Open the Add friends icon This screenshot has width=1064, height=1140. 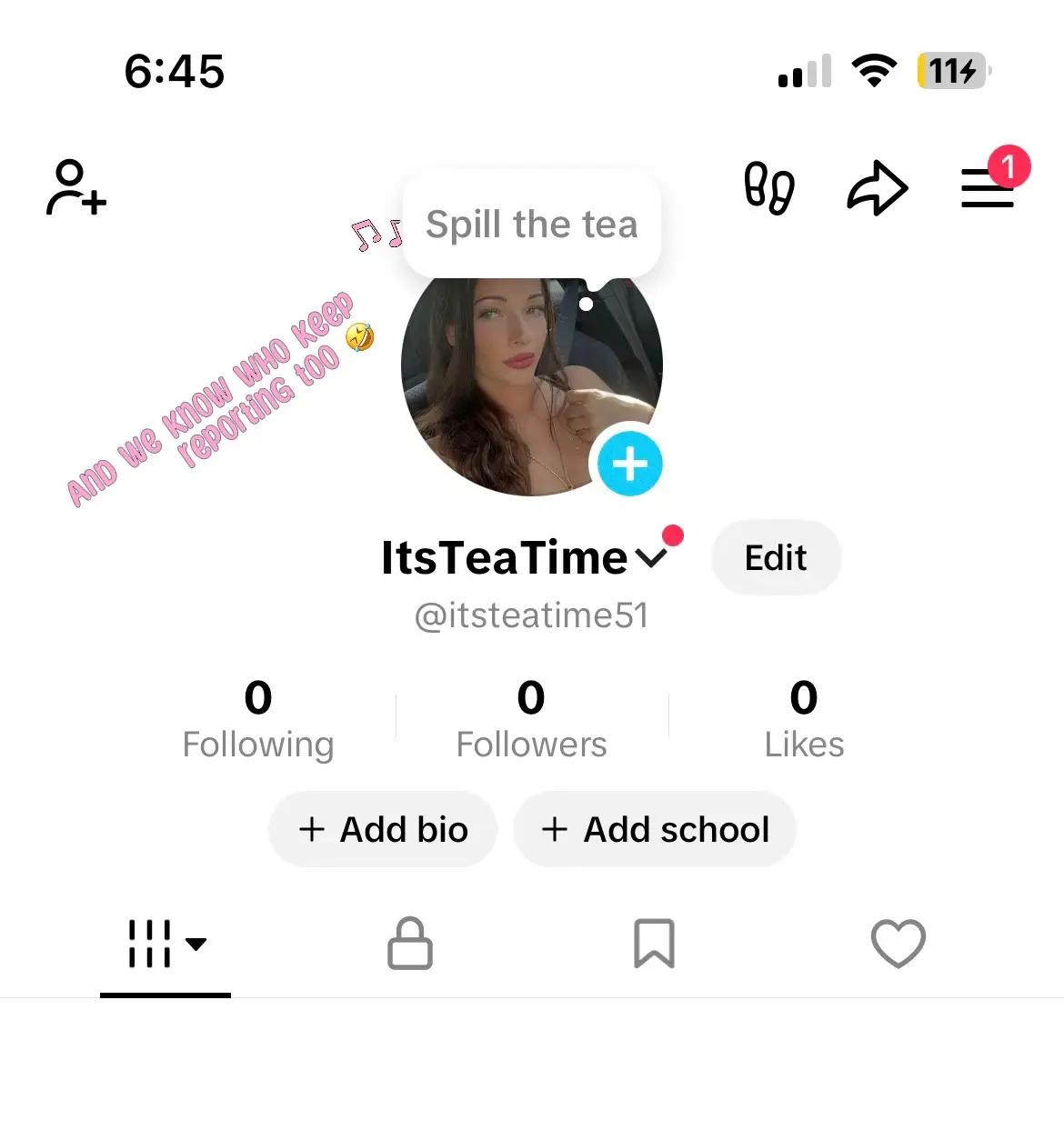pos(75,188)
